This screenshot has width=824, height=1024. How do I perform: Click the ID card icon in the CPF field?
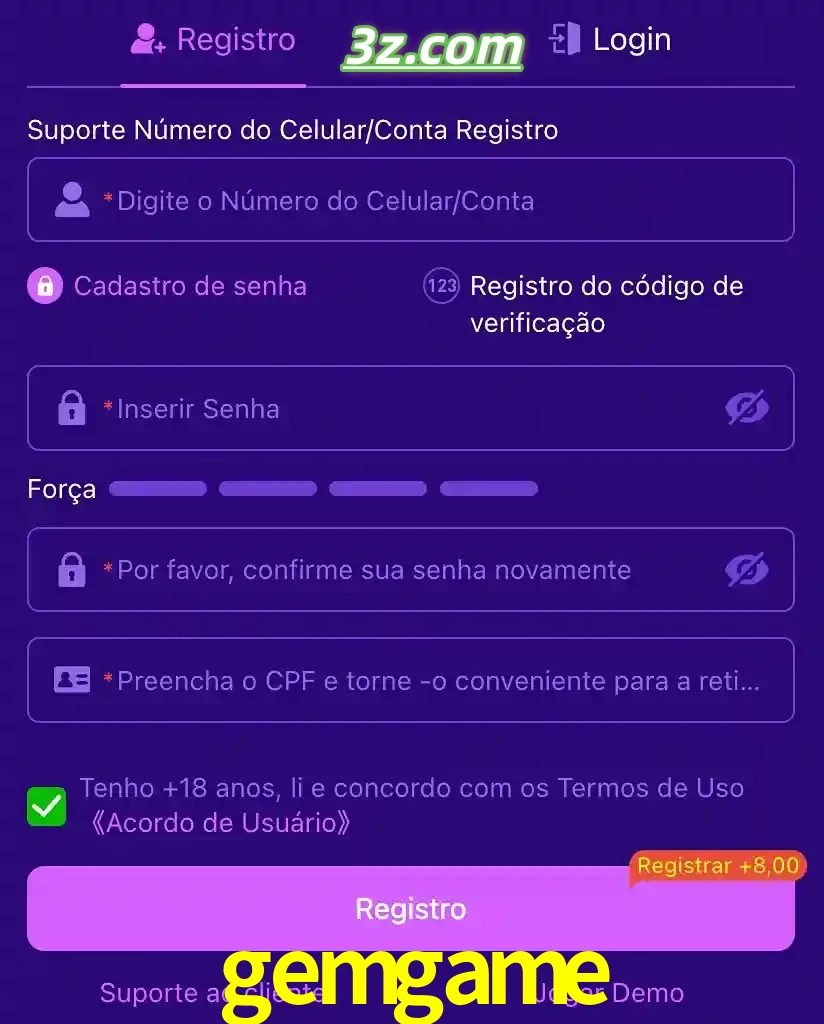click(70, 680)
